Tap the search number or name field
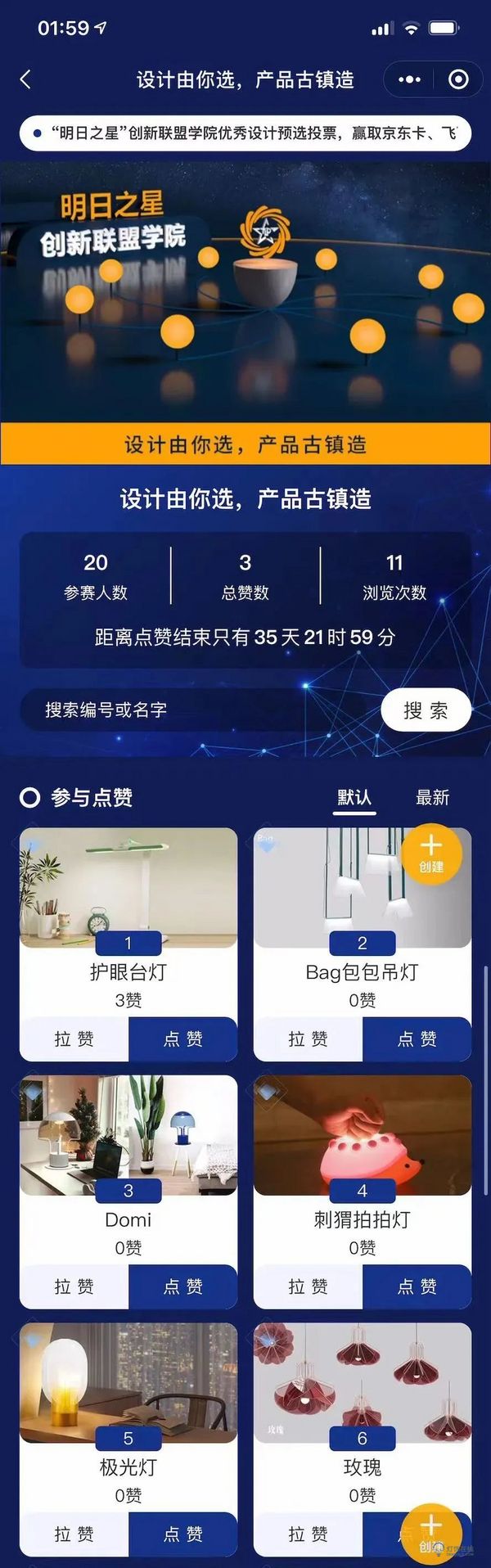Screen dimensions: 491x1568 196,710
